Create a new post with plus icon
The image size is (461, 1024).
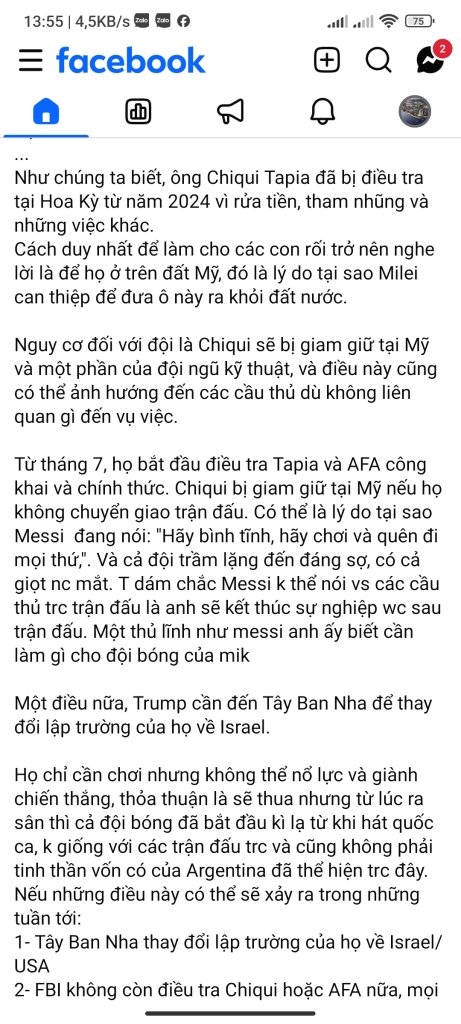(326, 61)
